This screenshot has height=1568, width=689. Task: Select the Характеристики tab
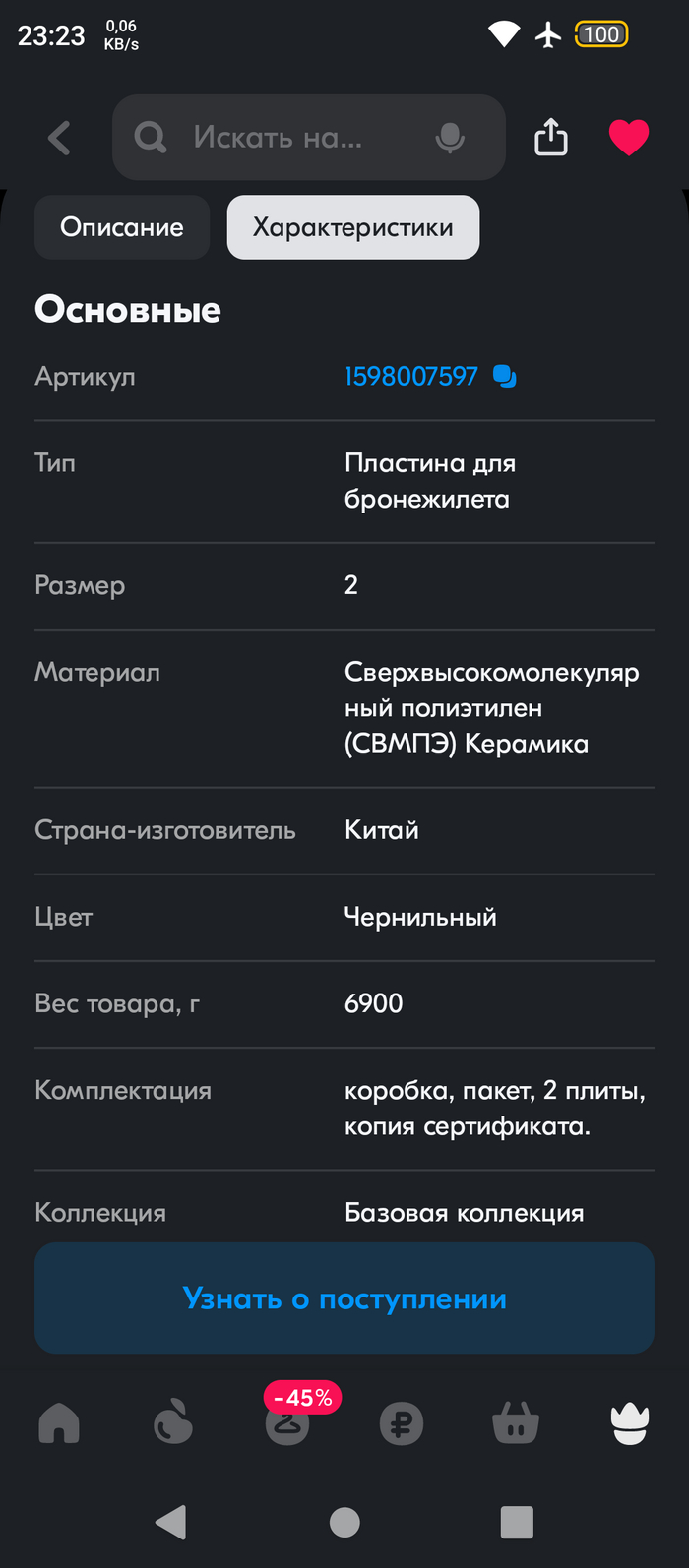353,227
